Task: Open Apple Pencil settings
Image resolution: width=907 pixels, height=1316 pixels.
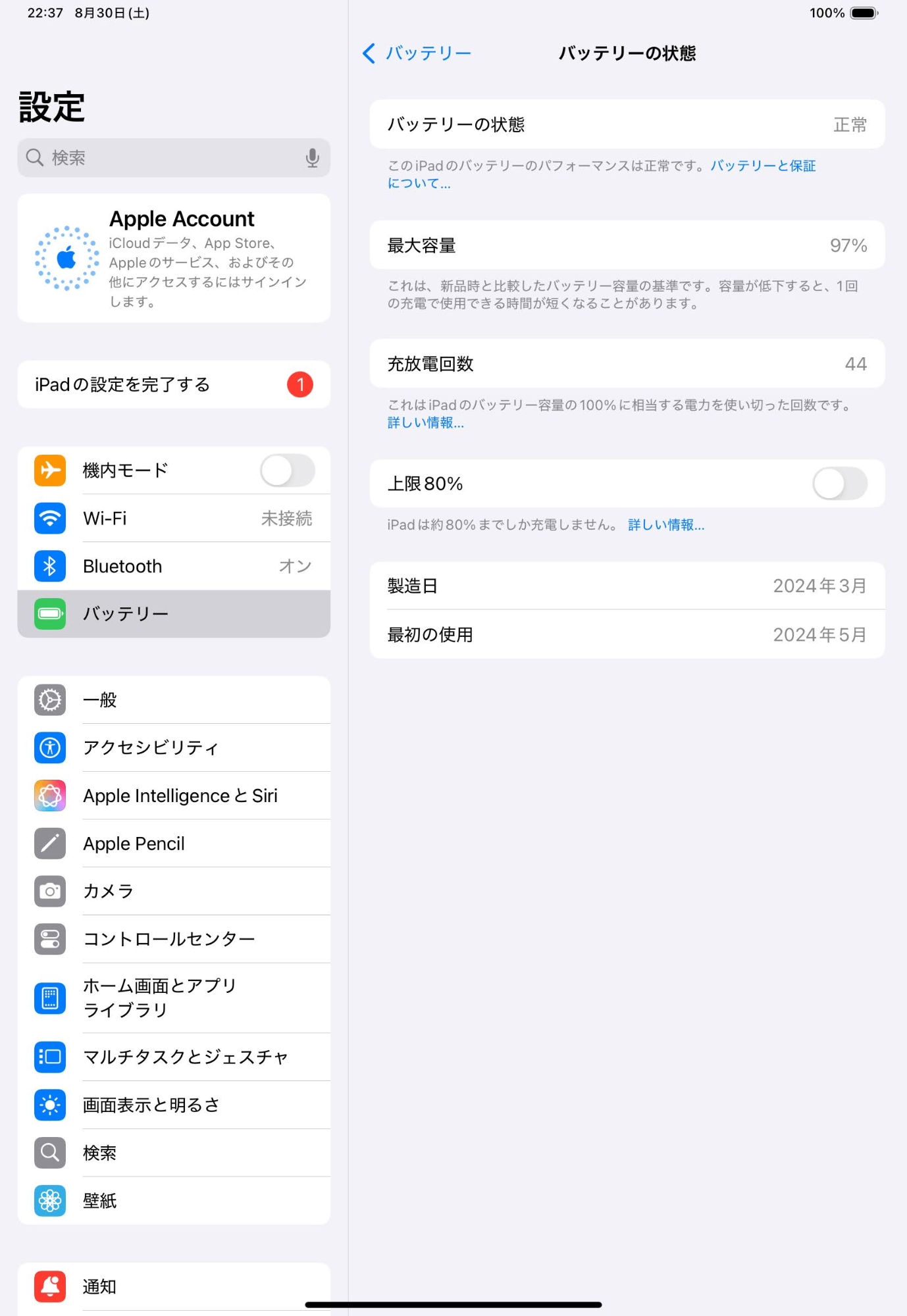Action: [x=174, y=844]
